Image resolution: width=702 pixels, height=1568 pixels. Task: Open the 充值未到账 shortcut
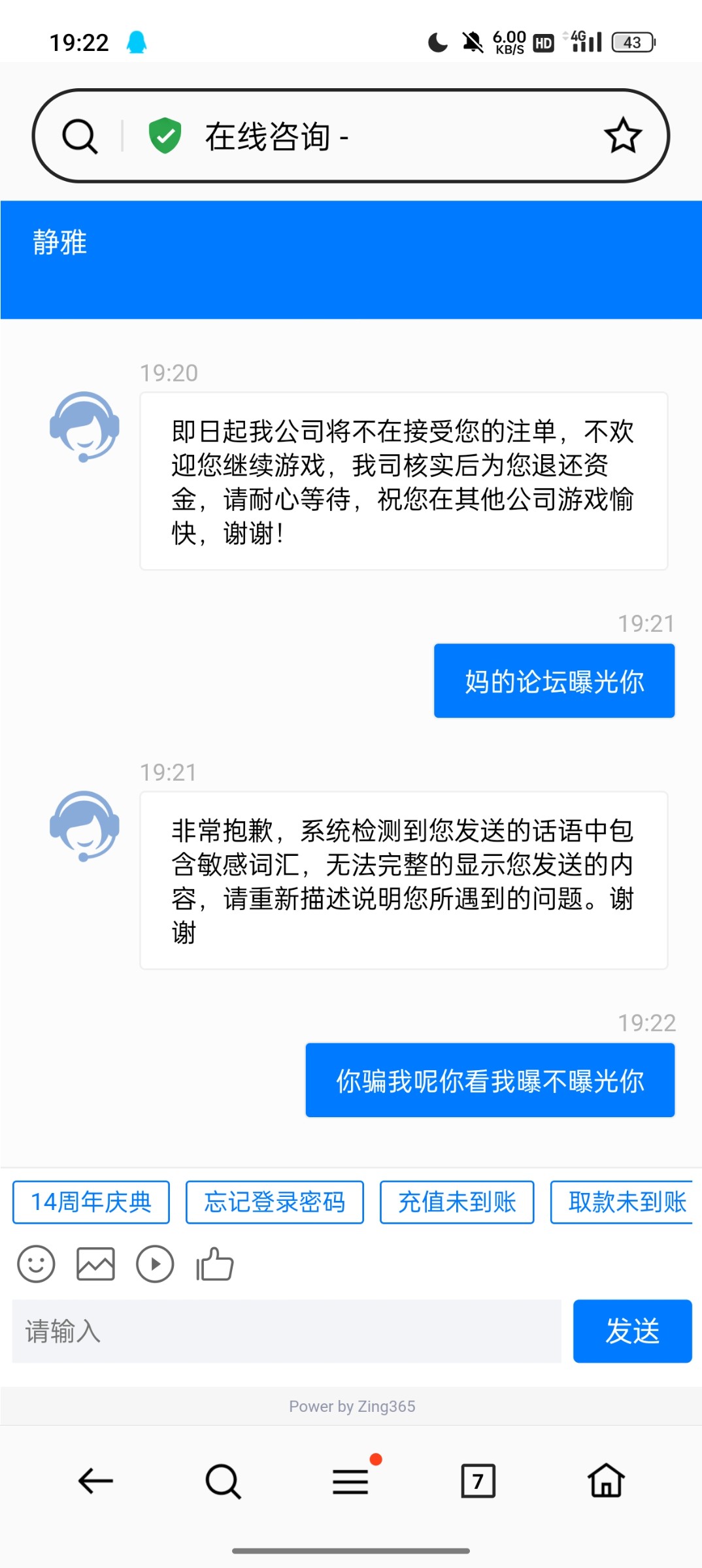coord(458,1201)
